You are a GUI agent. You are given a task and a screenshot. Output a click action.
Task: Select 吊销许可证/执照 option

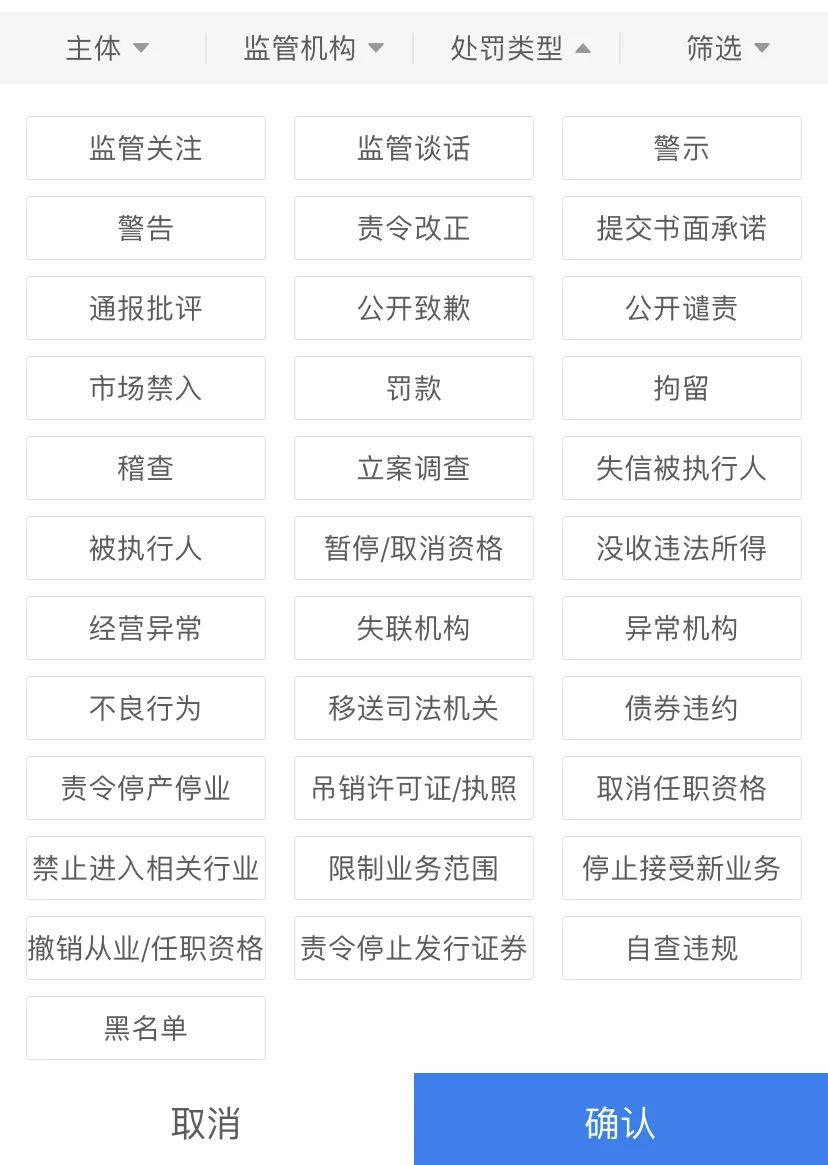(413, 788)
